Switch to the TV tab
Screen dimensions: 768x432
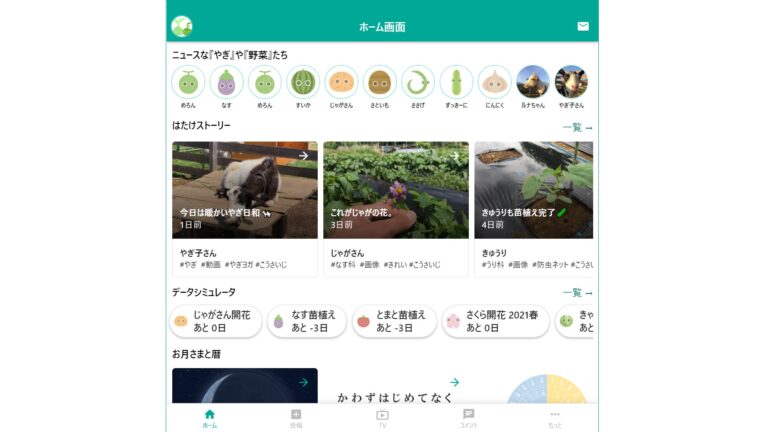382,418
